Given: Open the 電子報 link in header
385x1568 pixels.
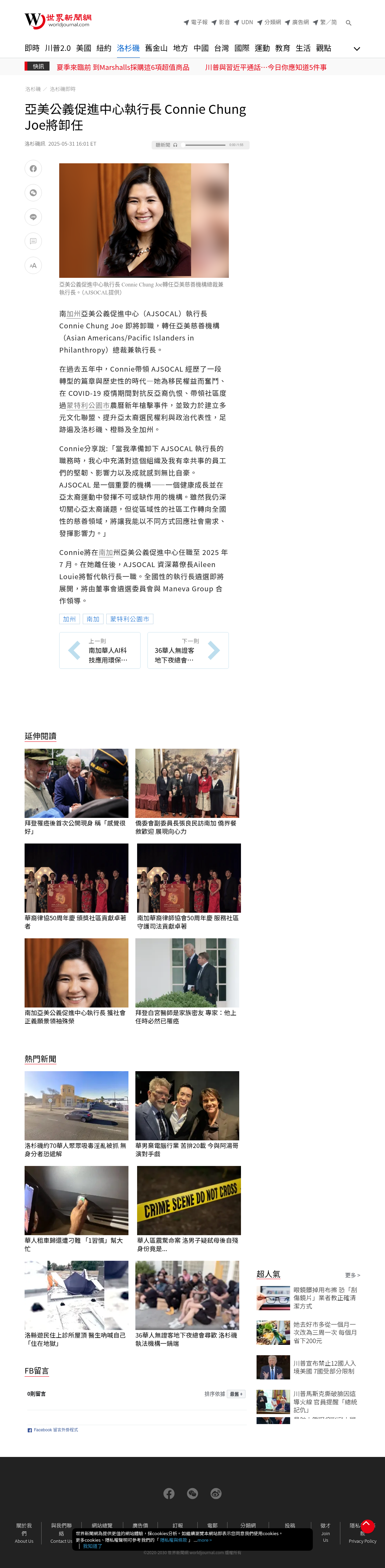Looking at the screenshot, I should click(196, 22).
